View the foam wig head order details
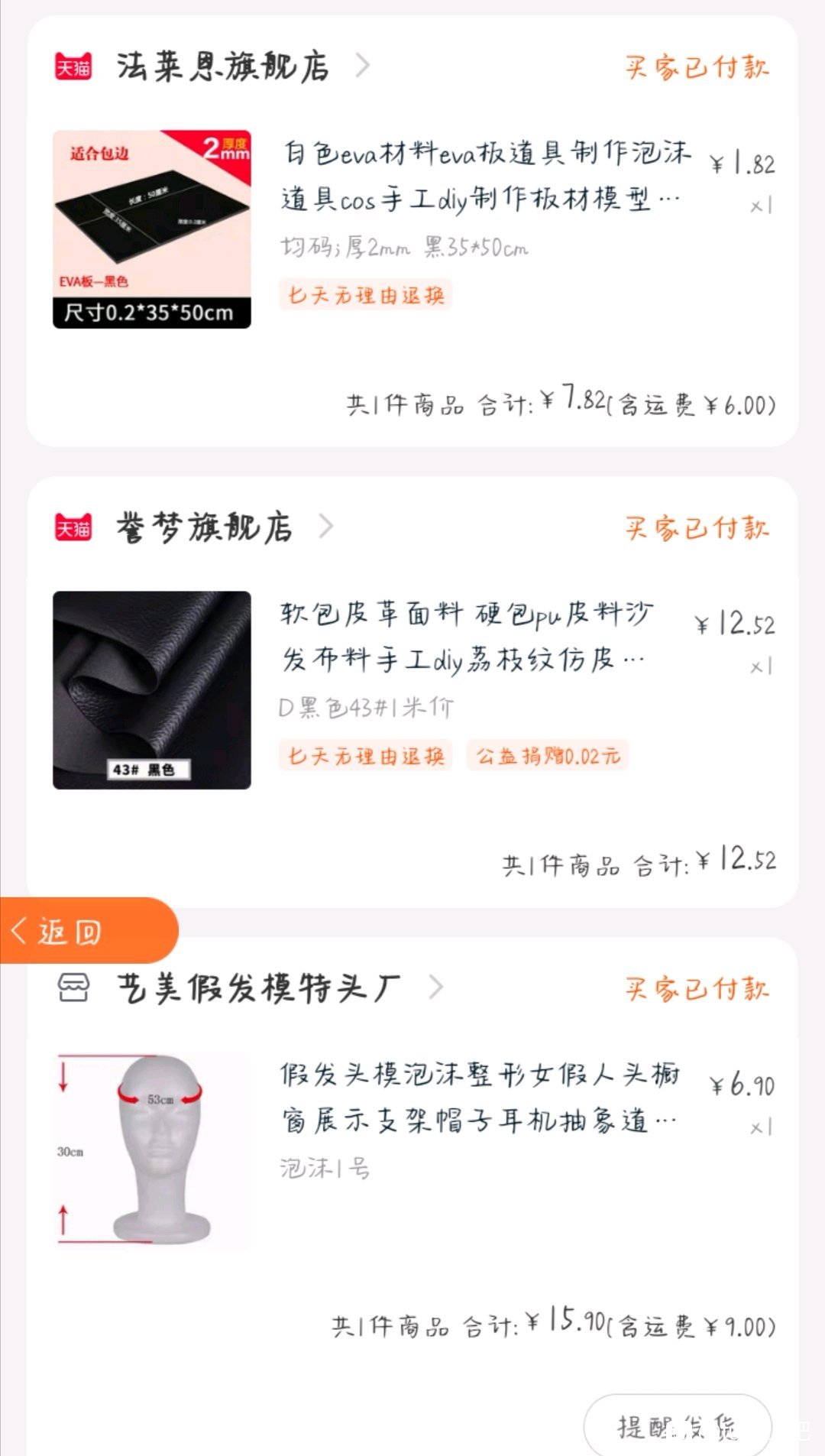Image resolution: width=825 pixels, height=1456 pixels. coord(478,1098)
